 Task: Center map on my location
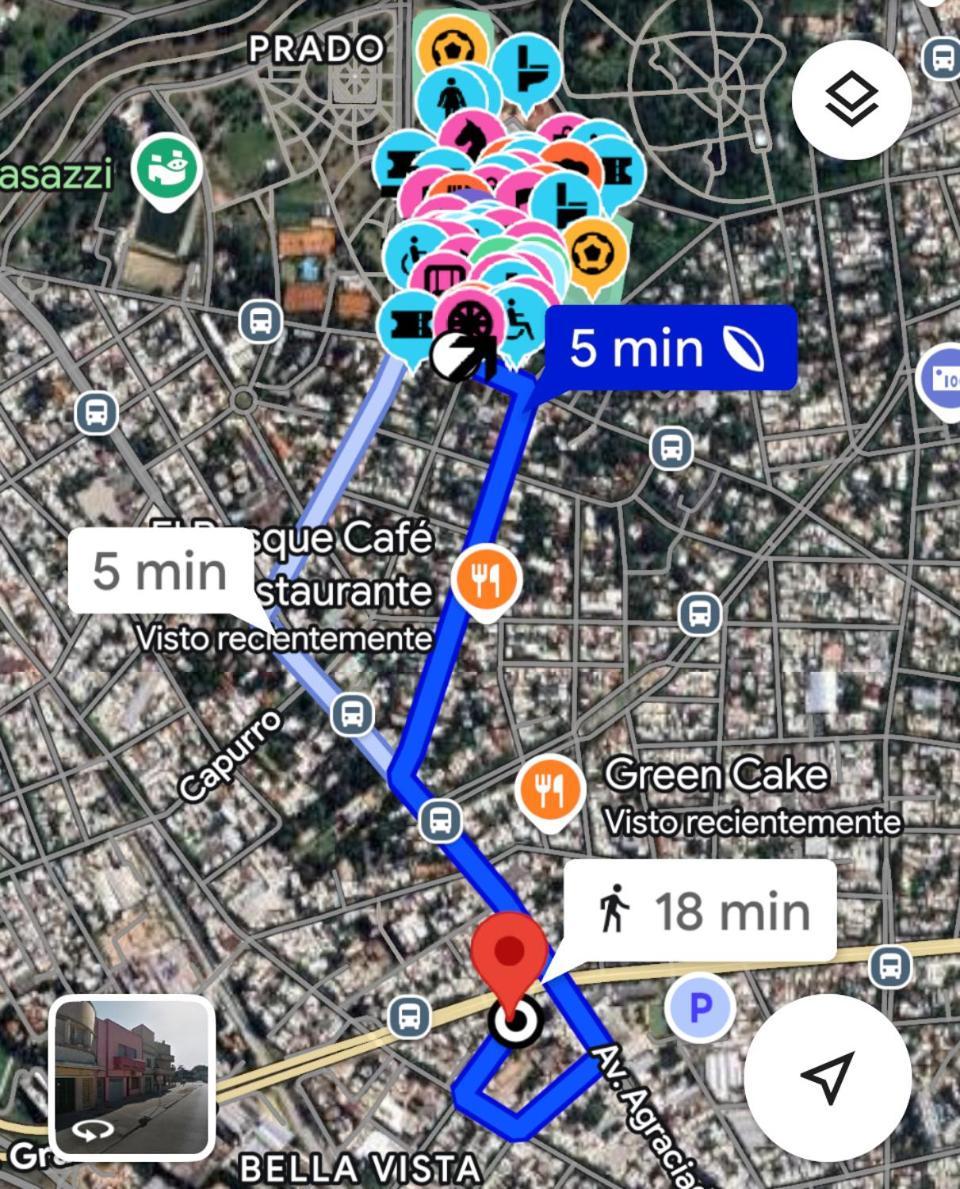(x=827, y=1077)
